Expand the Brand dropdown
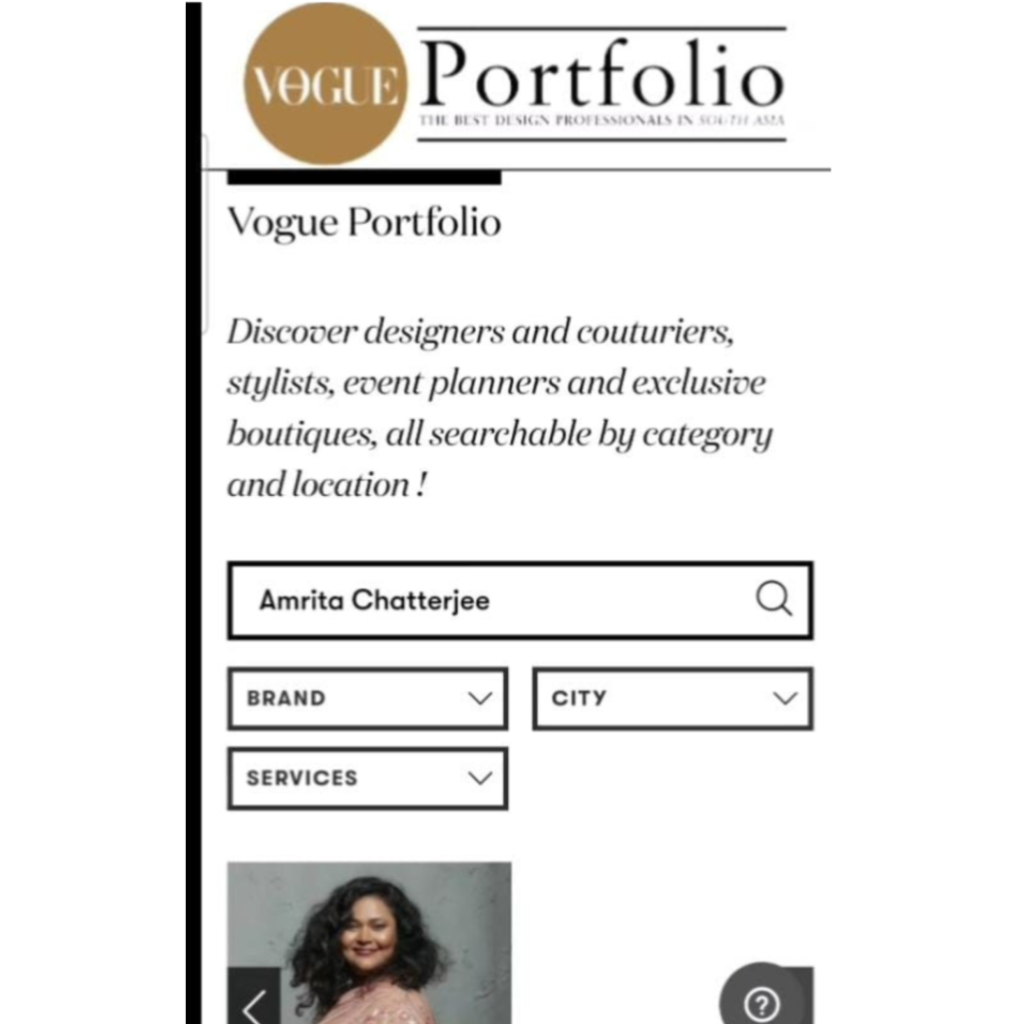This screenshot has width=1024, height=1024. click(x=367, y=698)
